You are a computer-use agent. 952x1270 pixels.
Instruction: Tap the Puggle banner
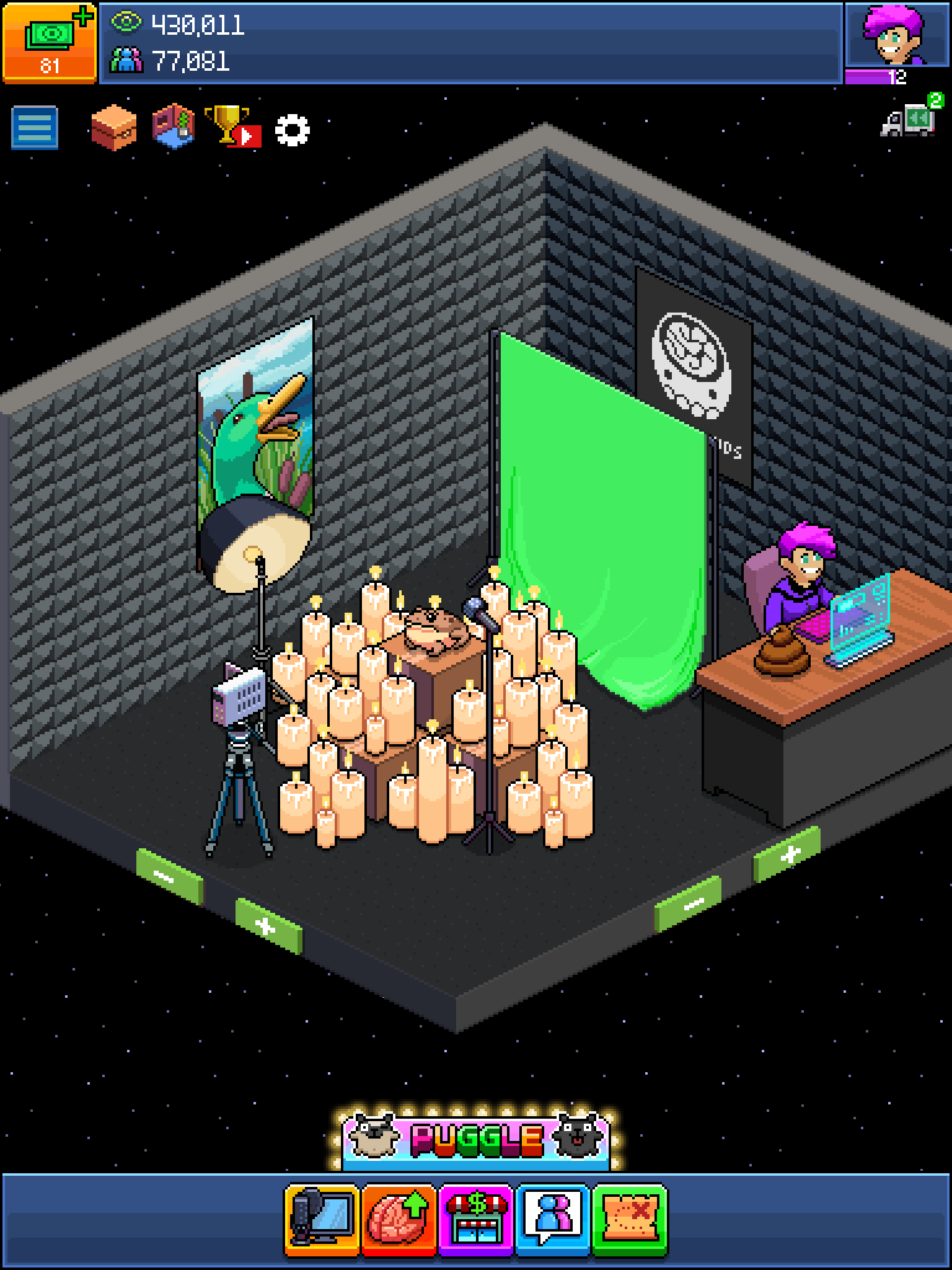476,1137
